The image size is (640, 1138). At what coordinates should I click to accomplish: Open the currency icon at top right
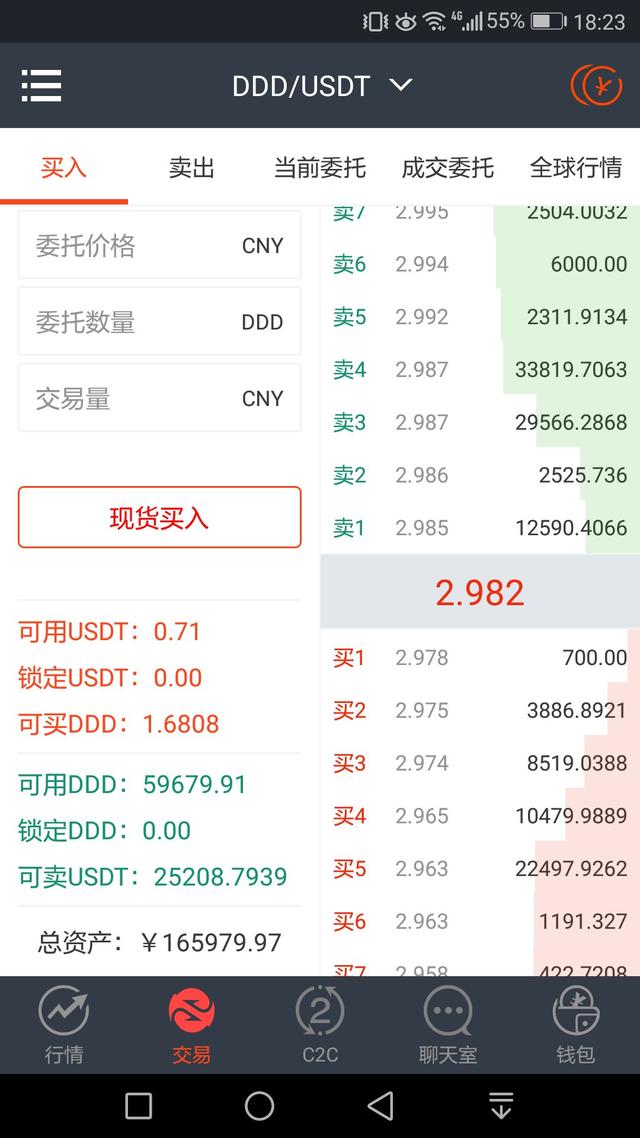(596, 85)
